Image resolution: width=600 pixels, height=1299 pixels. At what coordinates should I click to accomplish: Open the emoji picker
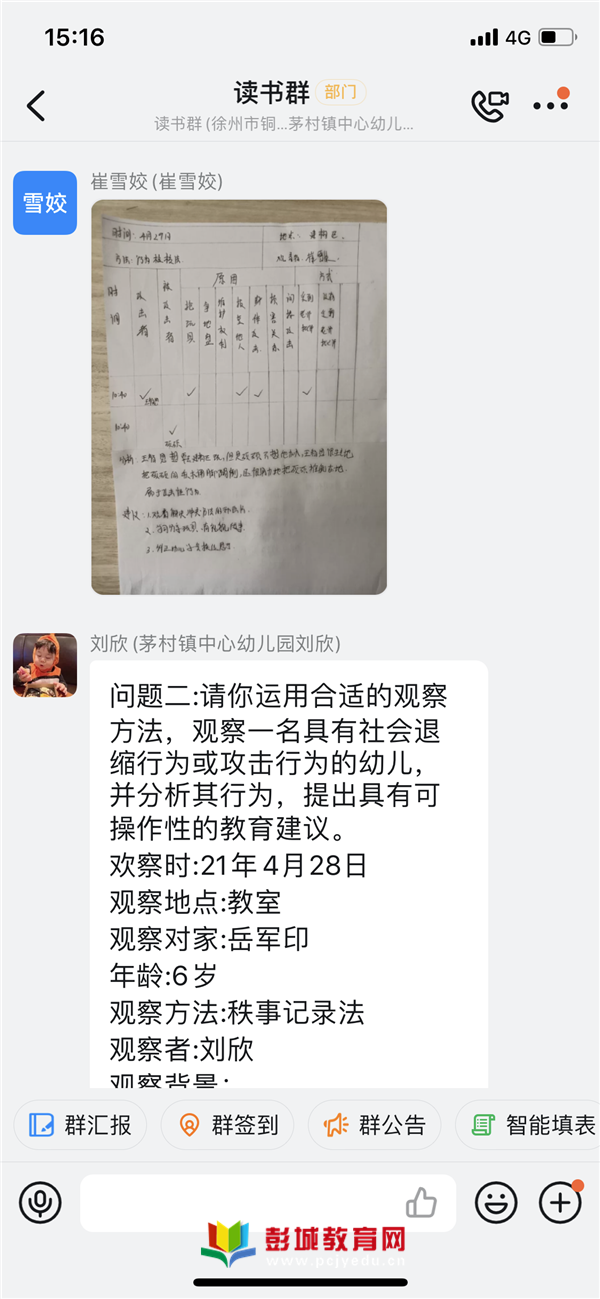coord(496,1202)
